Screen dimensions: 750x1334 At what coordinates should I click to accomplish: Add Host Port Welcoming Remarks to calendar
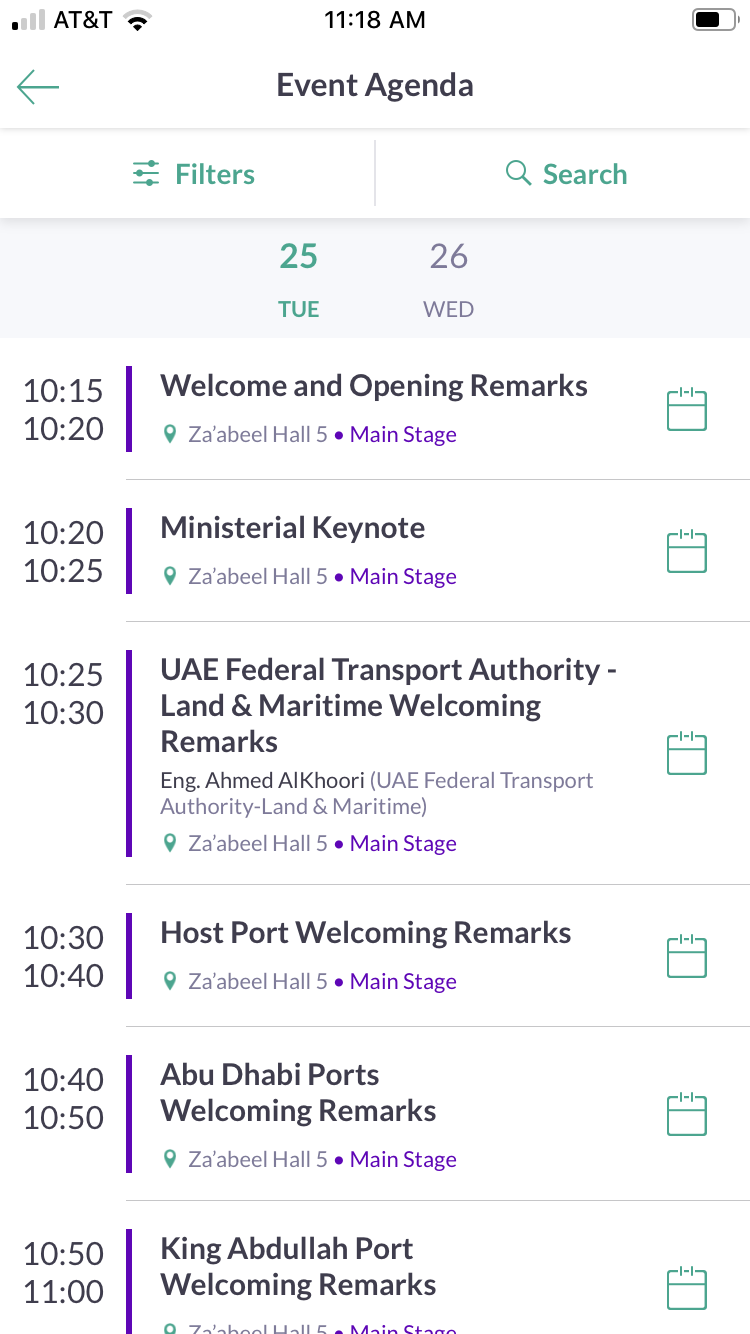click(687, 957)
